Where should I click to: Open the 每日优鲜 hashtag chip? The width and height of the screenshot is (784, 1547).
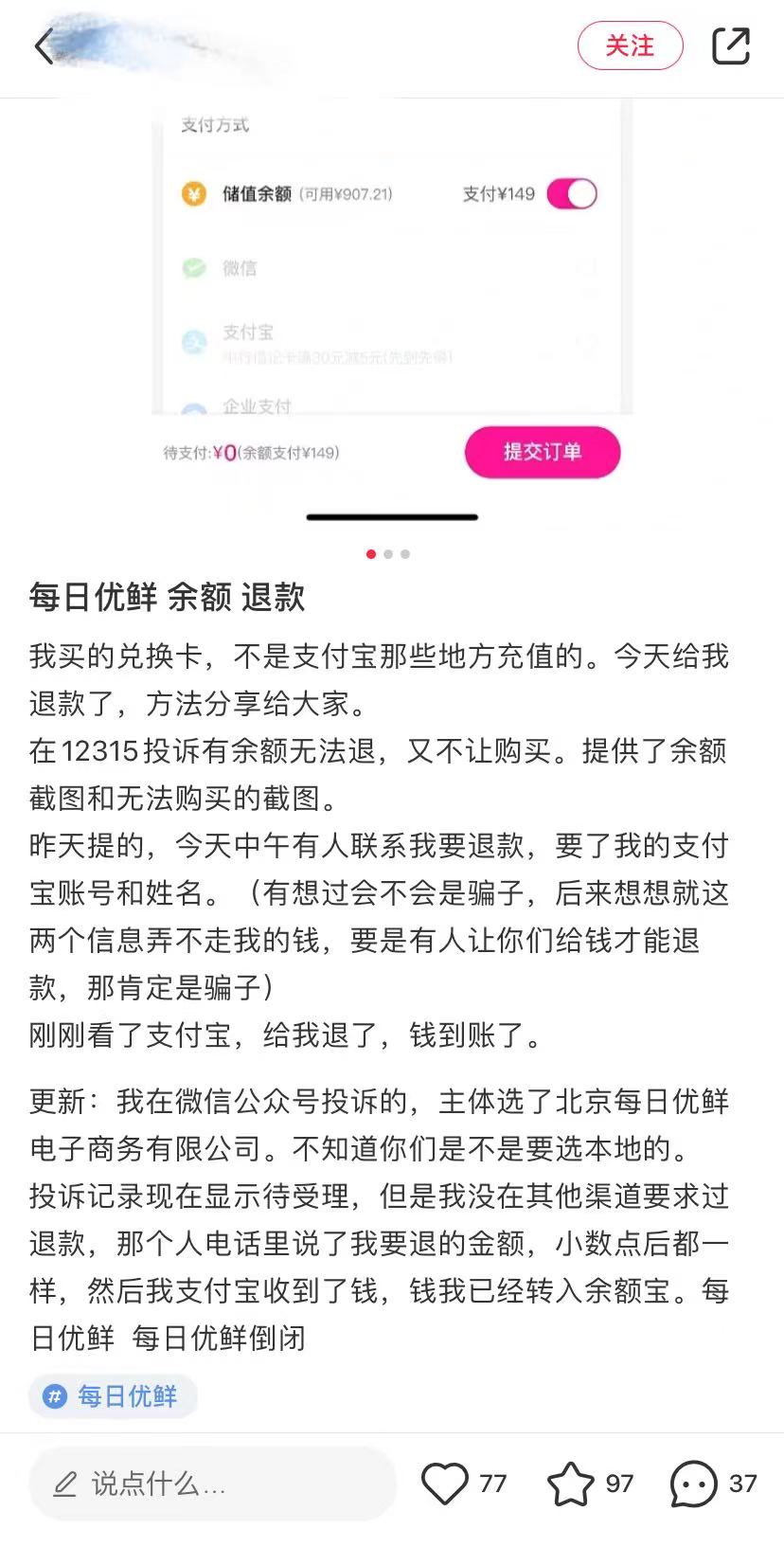pyautogui.click(x=114, y=1396)
